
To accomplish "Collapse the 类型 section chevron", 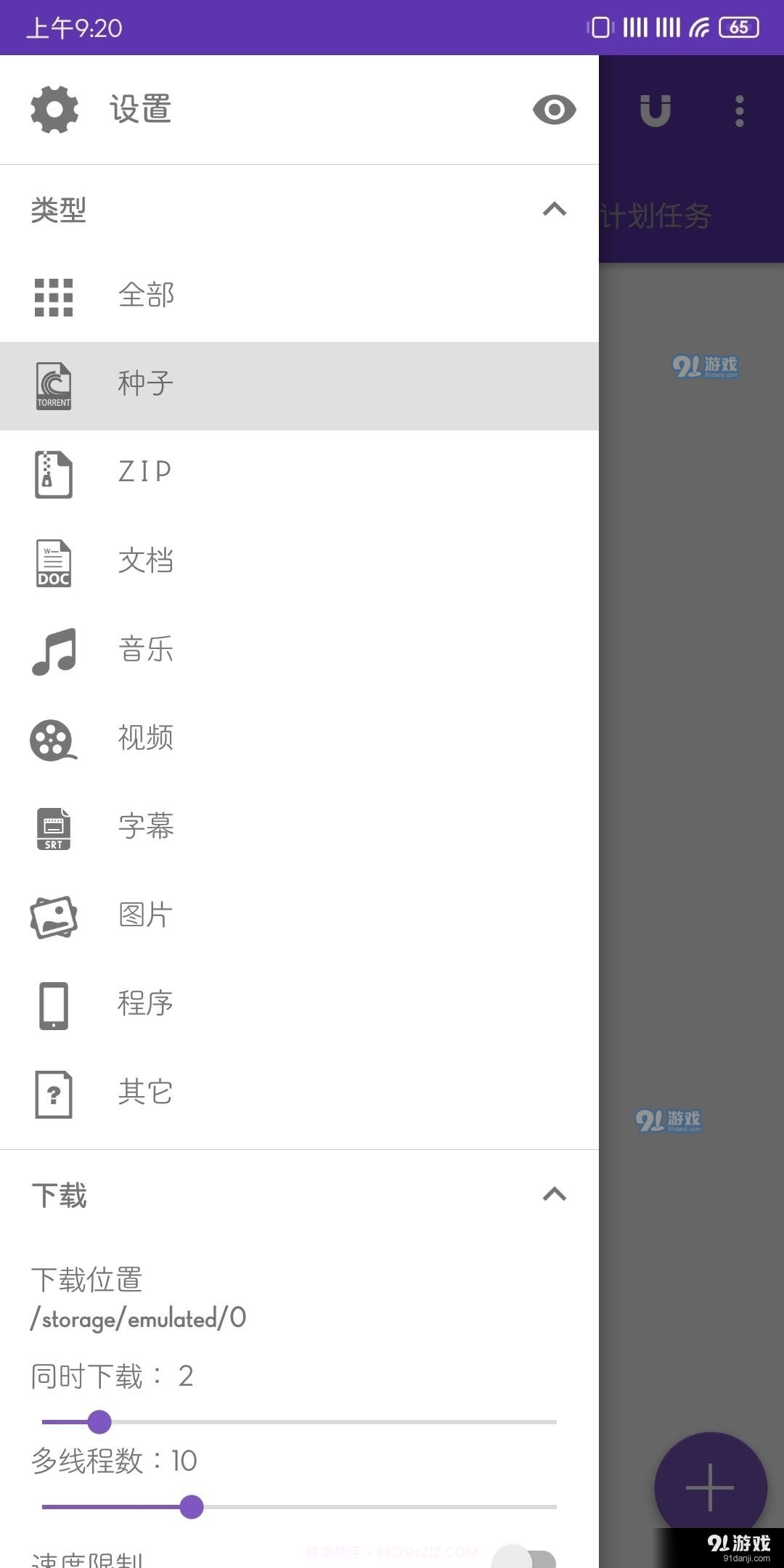I will click(553, 210).
